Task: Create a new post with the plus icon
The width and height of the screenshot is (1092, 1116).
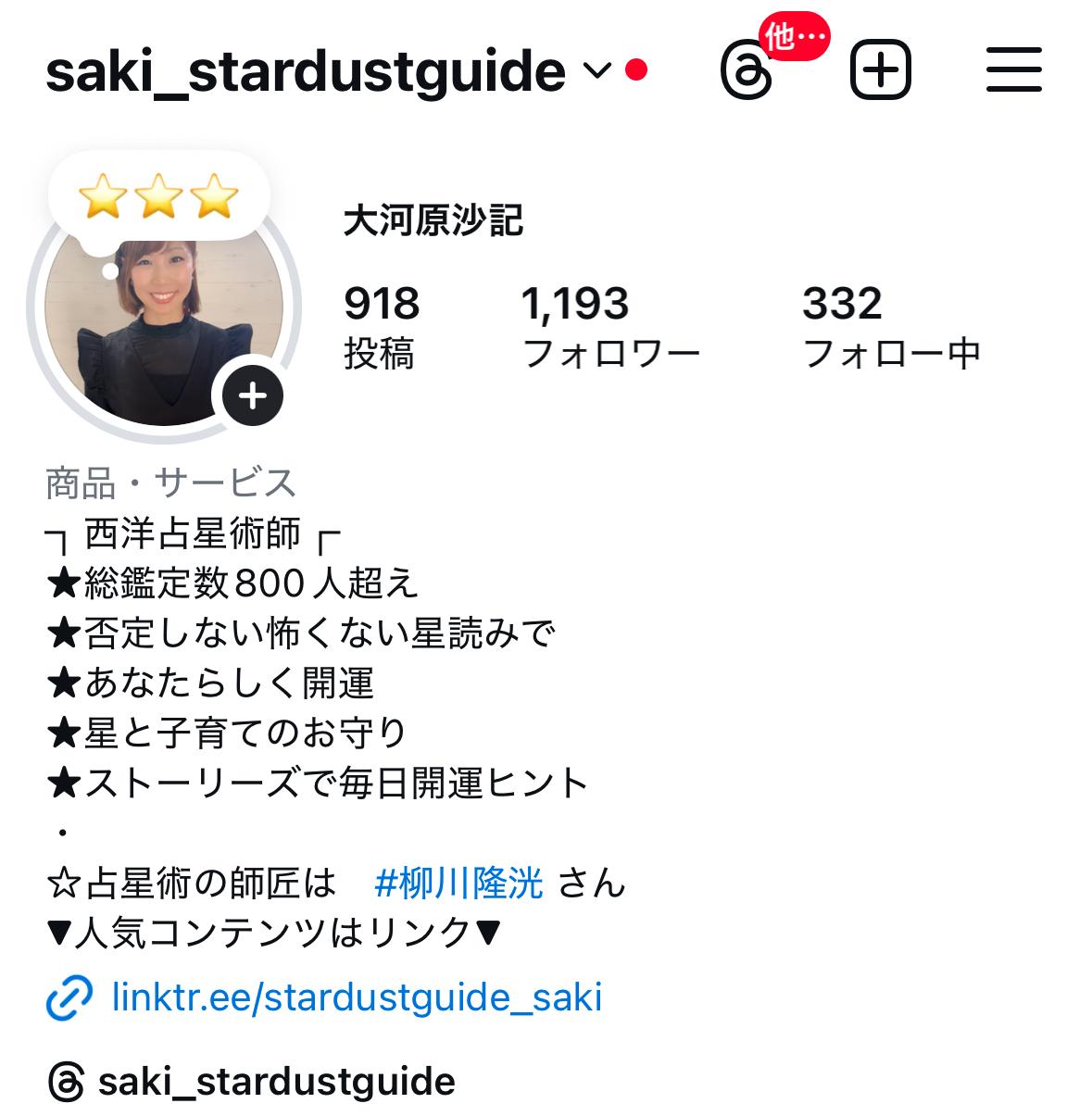Action: point(880,70)
